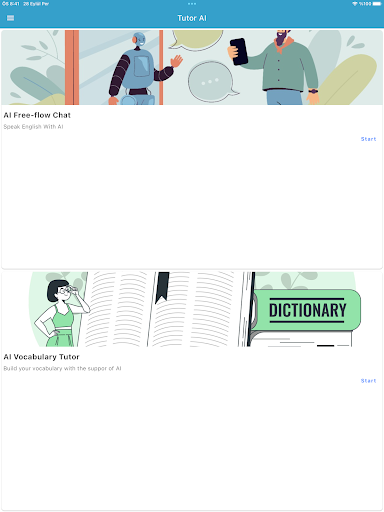Start the AI Vocabulary Tutor
The width and height of the screenshot is (384, 512).
point(368,381)
